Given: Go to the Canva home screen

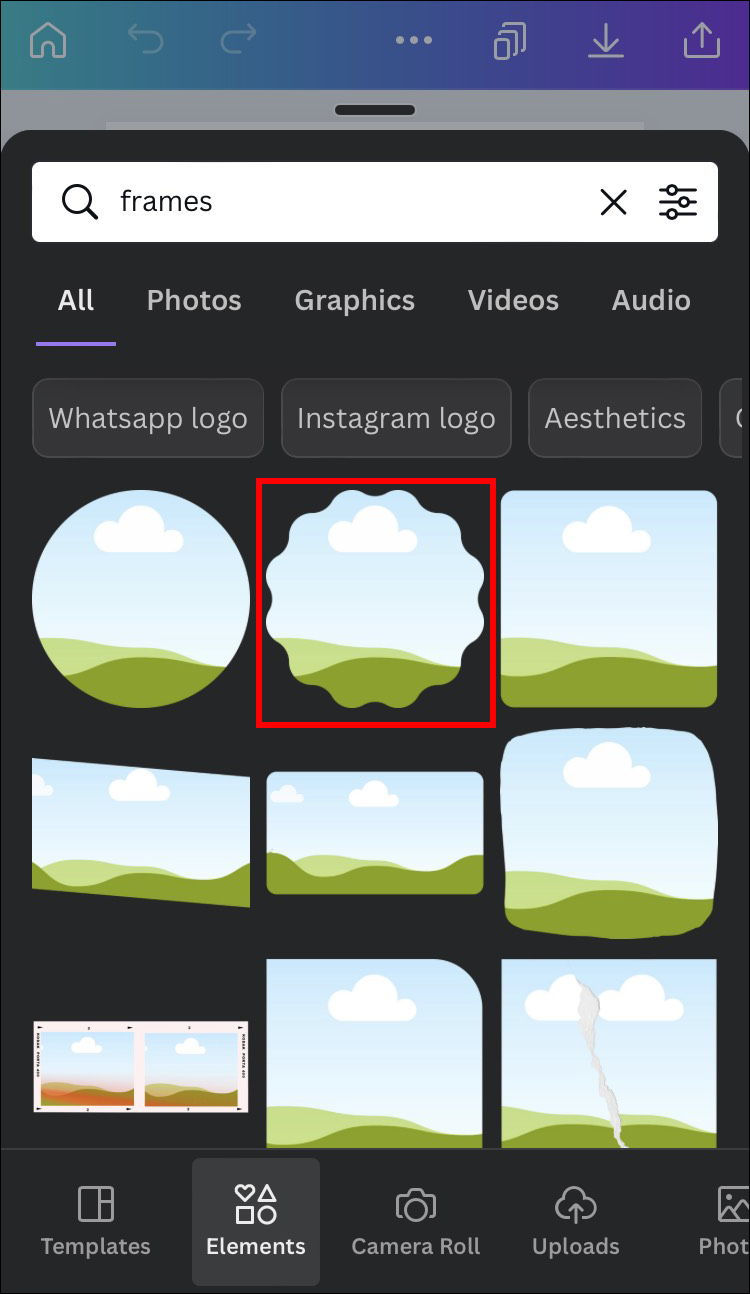Looking at the screenshot, I should tap(48, 41).
